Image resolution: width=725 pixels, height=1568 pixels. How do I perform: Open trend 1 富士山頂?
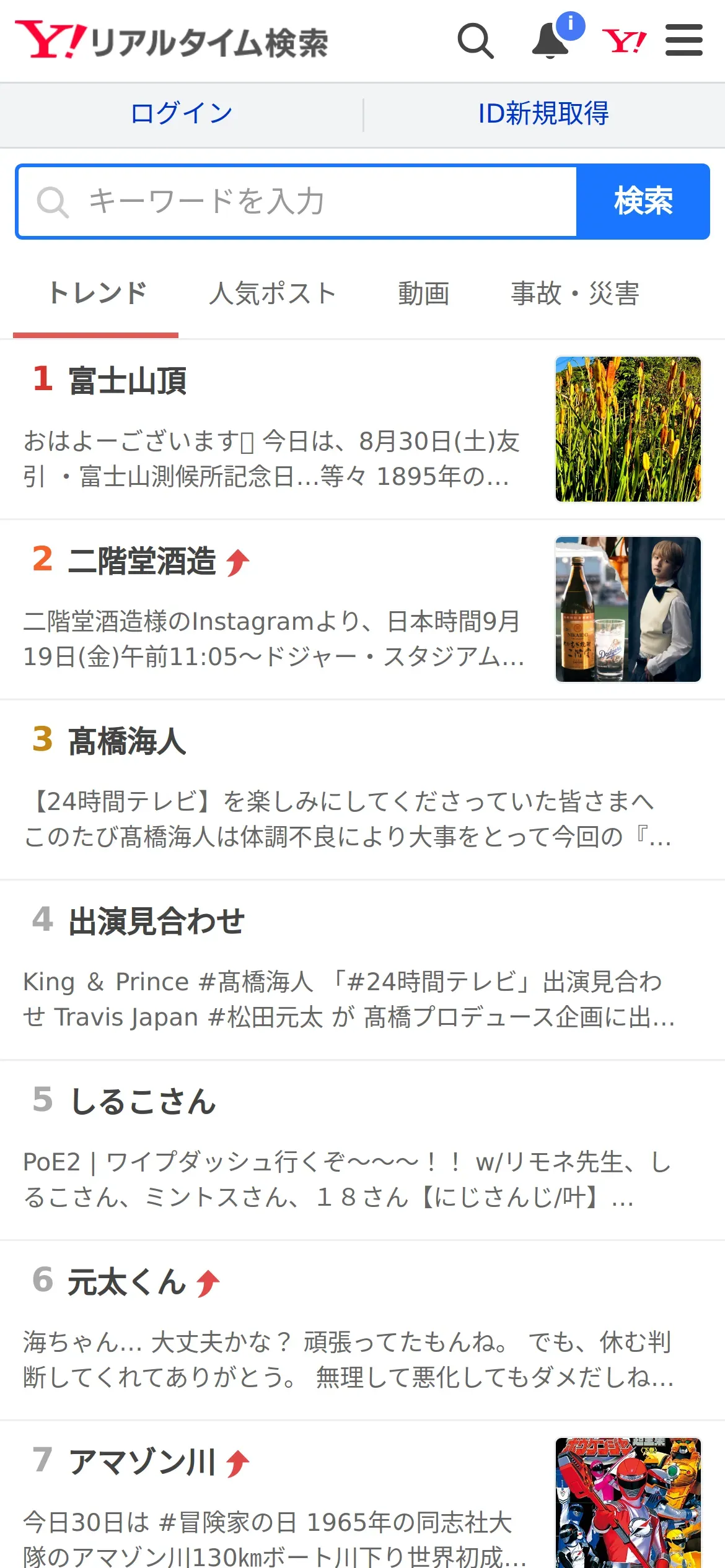coord(128,380)
